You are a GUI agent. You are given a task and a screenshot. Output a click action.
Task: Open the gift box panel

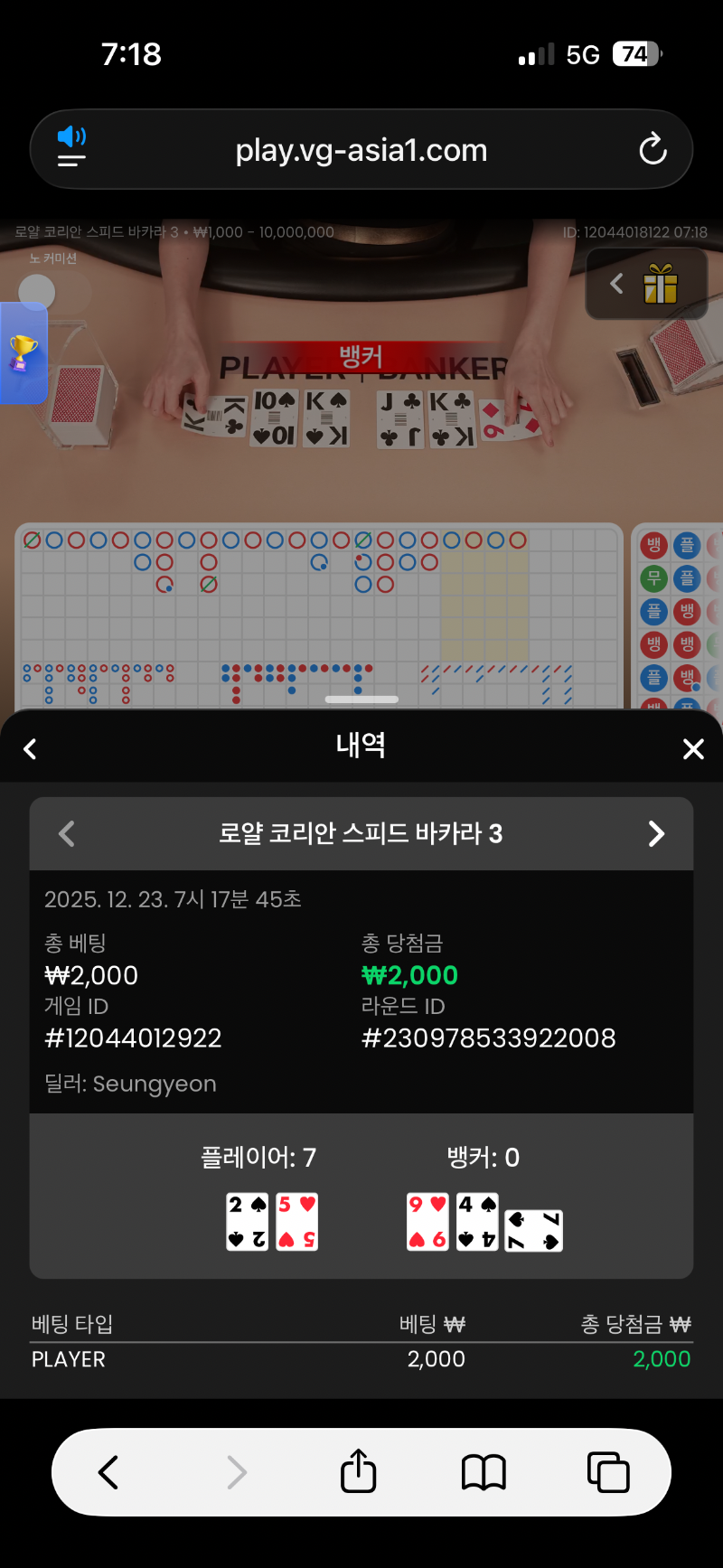pos(659,286)
